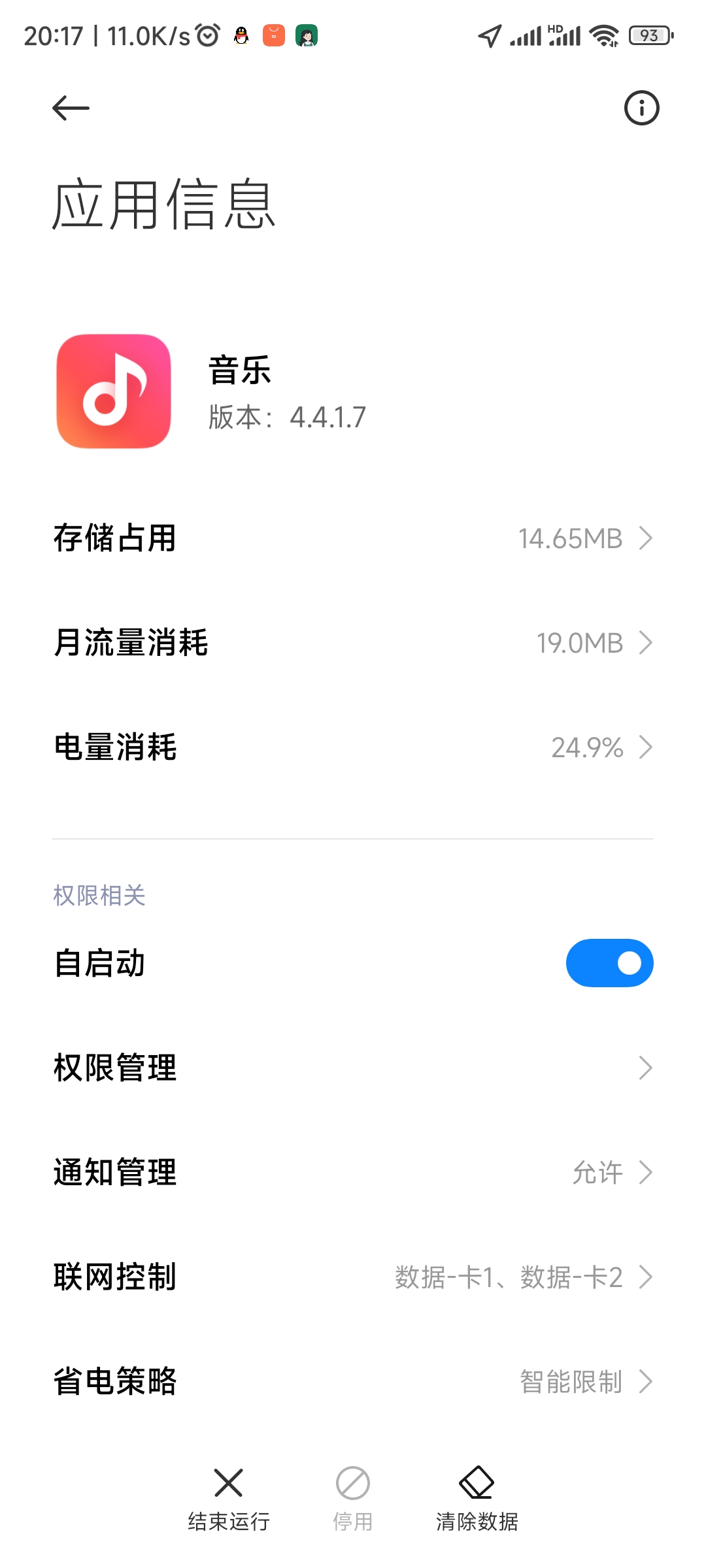706x1568 pixels.
Task: View 月流量消耗 data usage
Action: 353,643
